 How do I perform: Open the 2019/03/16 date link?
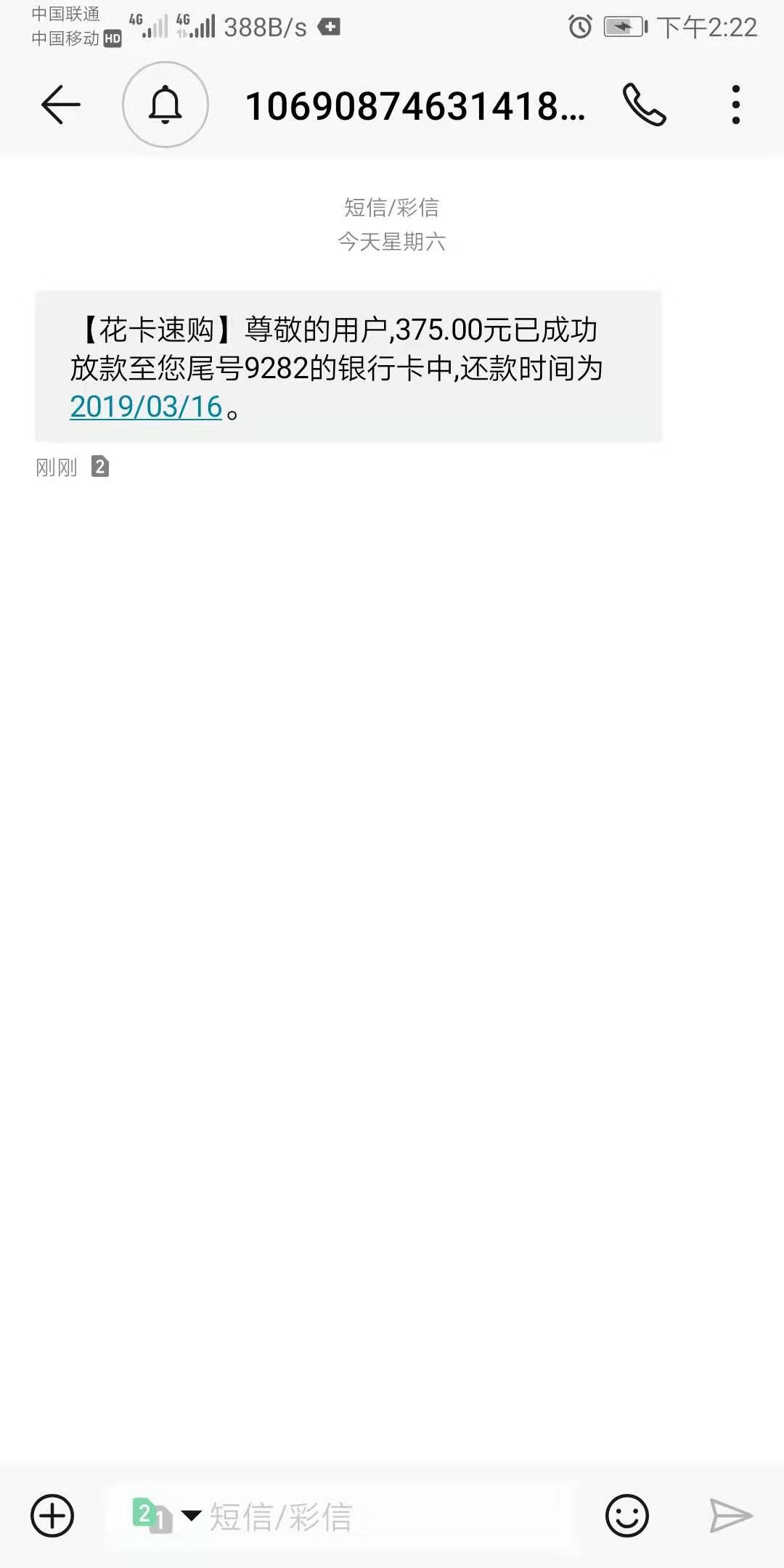pyautogui.click(x=146, y=407)
